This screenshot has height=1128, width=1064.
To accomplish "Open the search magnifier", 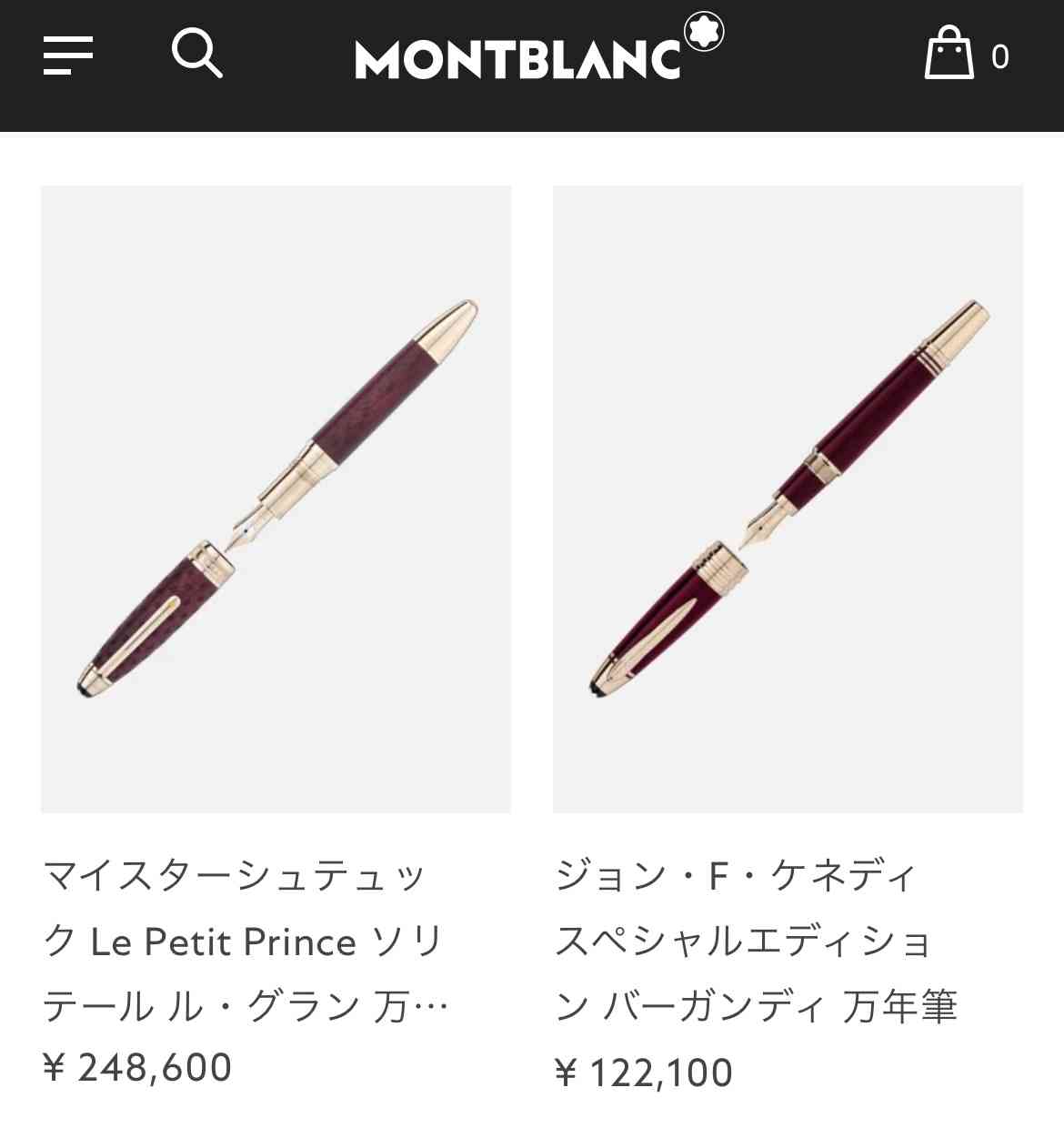I will [197, 54].
